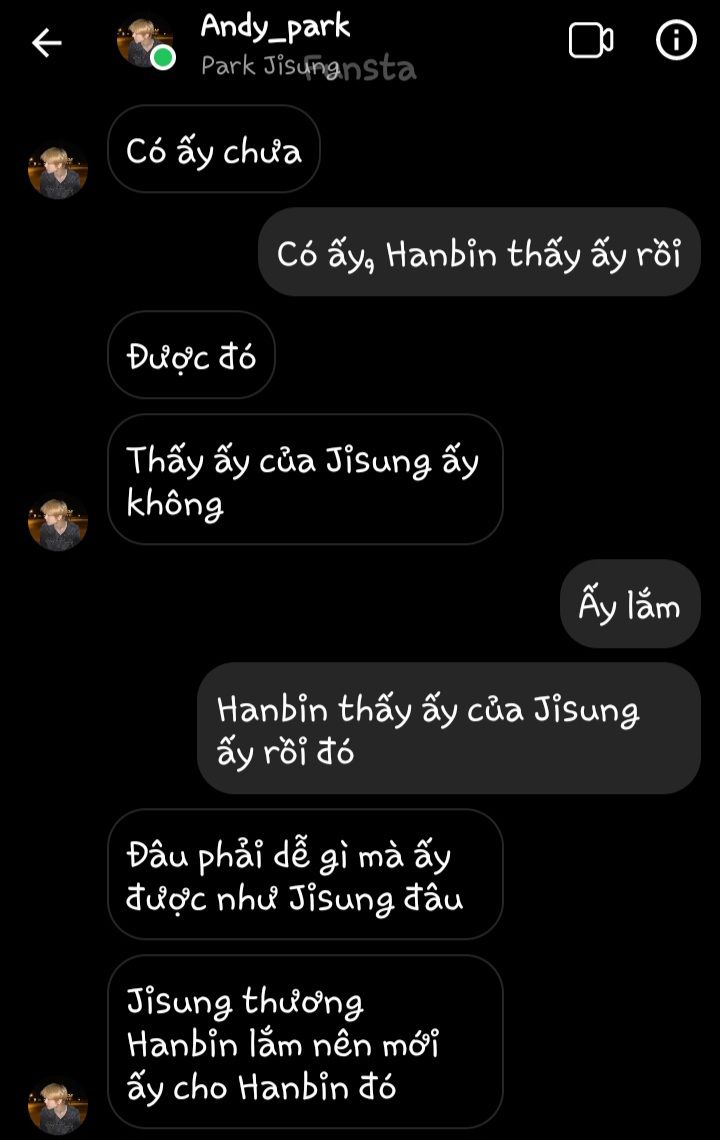720x1140 pixels.
Task: Open the conversation info icon
Action: click(x=676, y=41)
